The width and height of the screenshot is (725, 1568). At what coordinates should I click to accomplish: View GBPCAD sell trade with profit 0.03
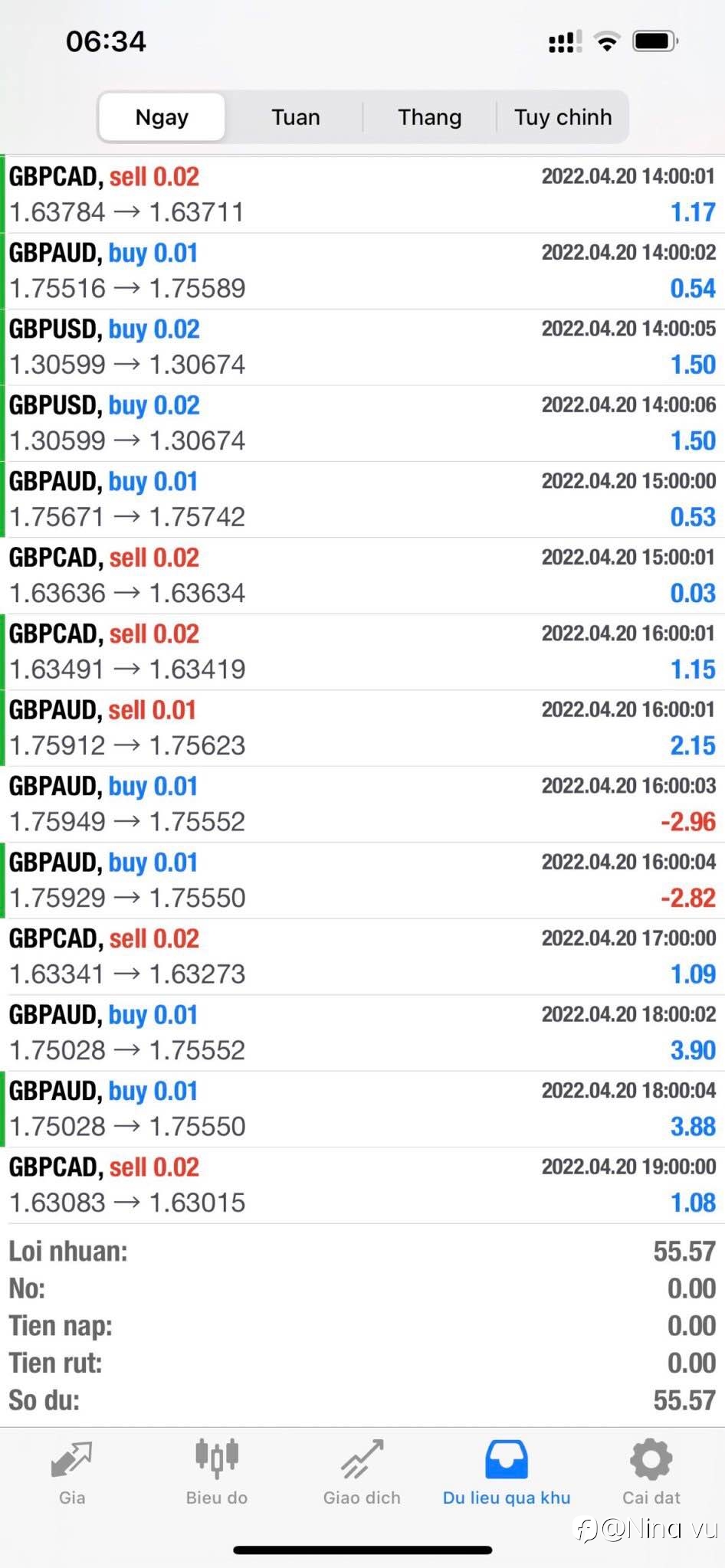tap(362, 576)
